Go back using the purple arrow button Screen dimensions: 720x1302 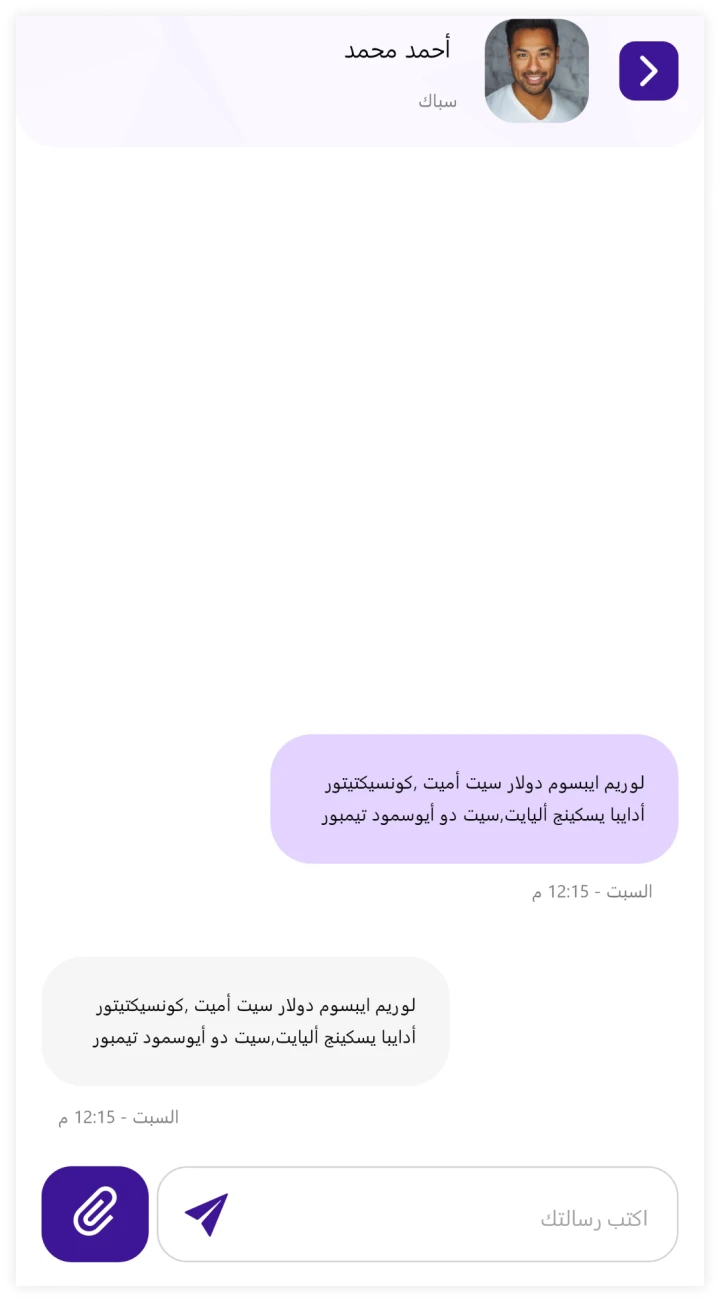(x=648, y=71)
